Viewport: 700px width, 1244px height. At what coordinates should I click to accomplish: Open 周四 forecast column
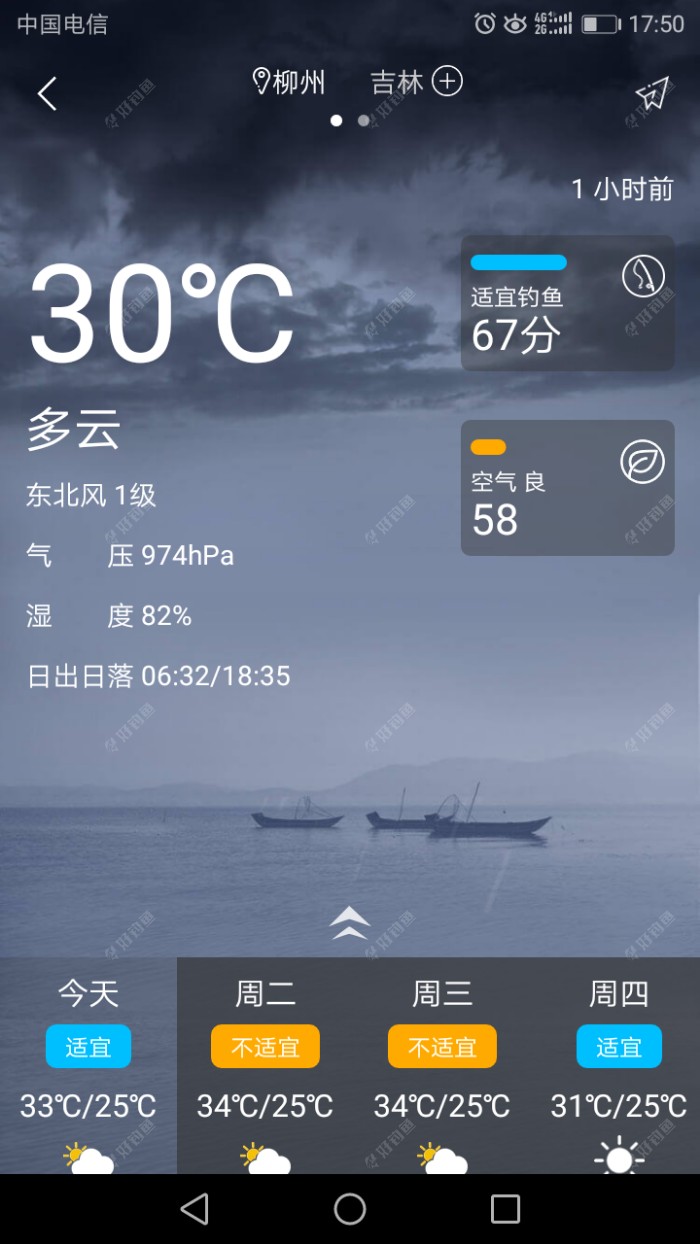coord(619,1065)
